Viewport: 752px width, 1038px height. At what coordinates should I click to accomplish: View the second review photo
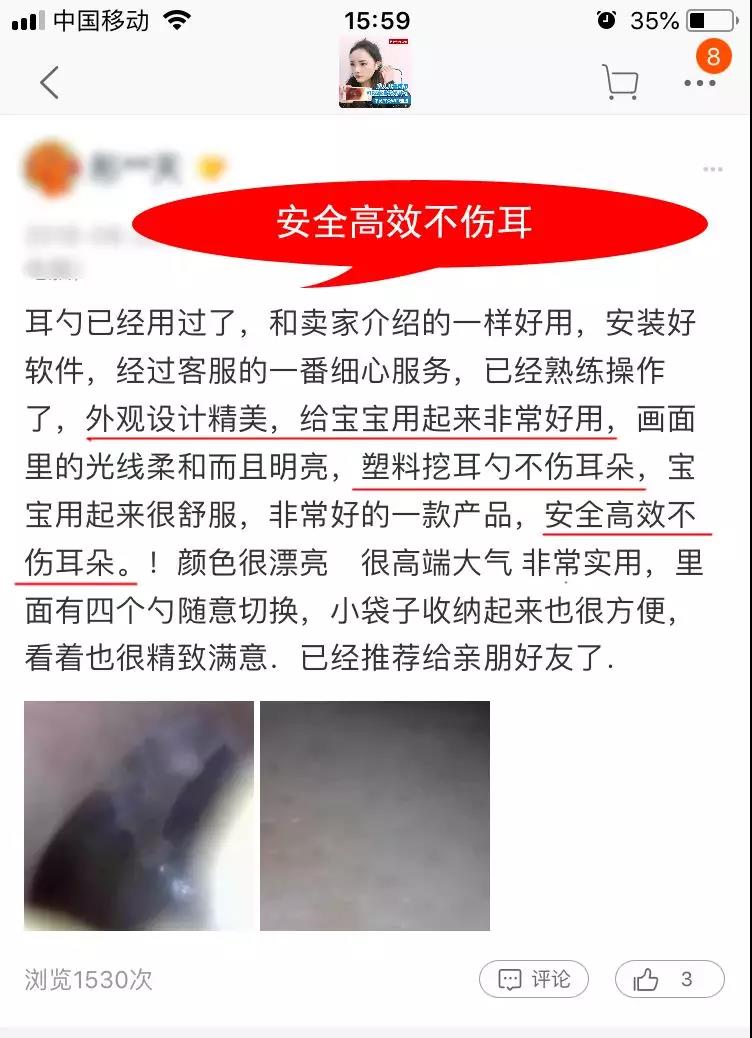pyautogui.click(x=375, y=816)
